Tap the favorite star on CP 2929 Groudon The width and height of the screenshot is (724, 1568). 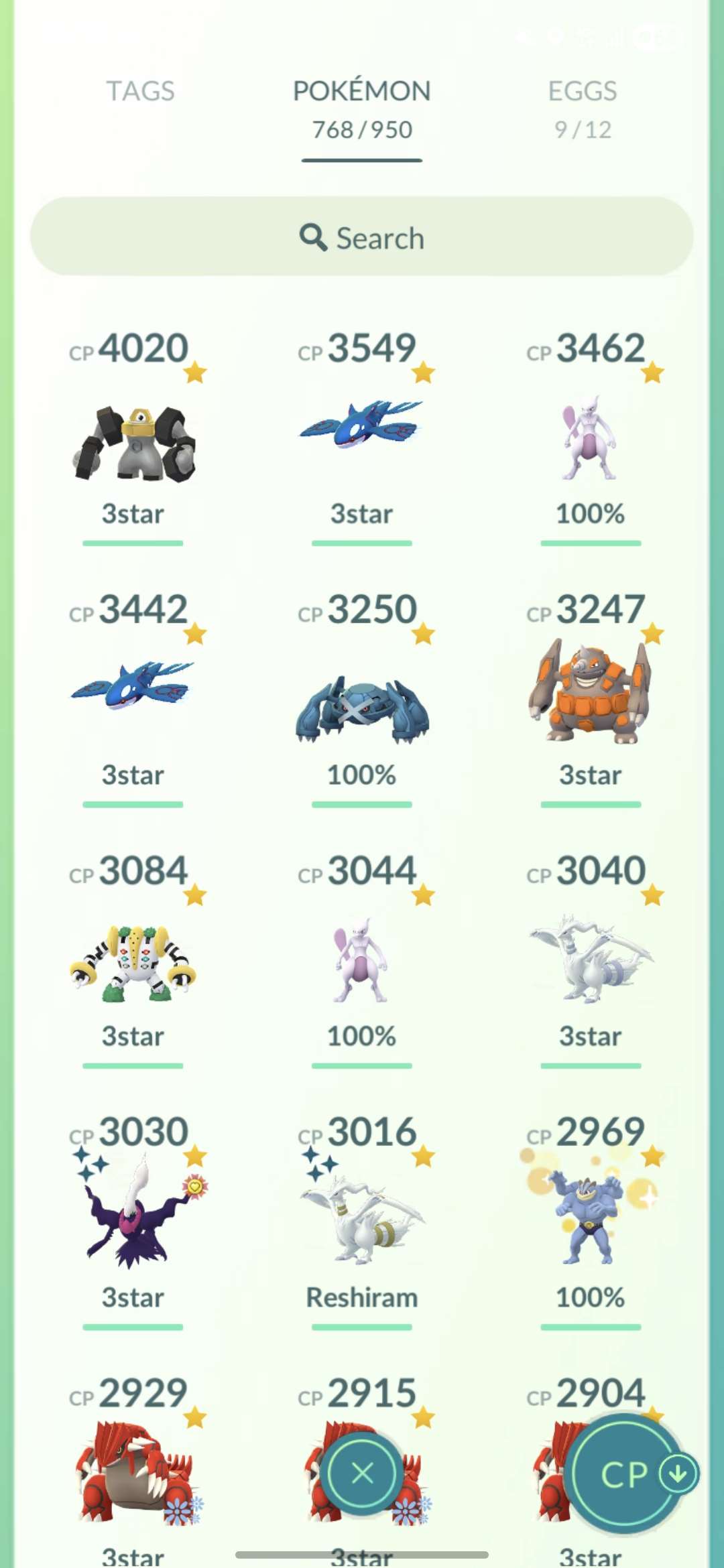click(x=194, y=1415)
